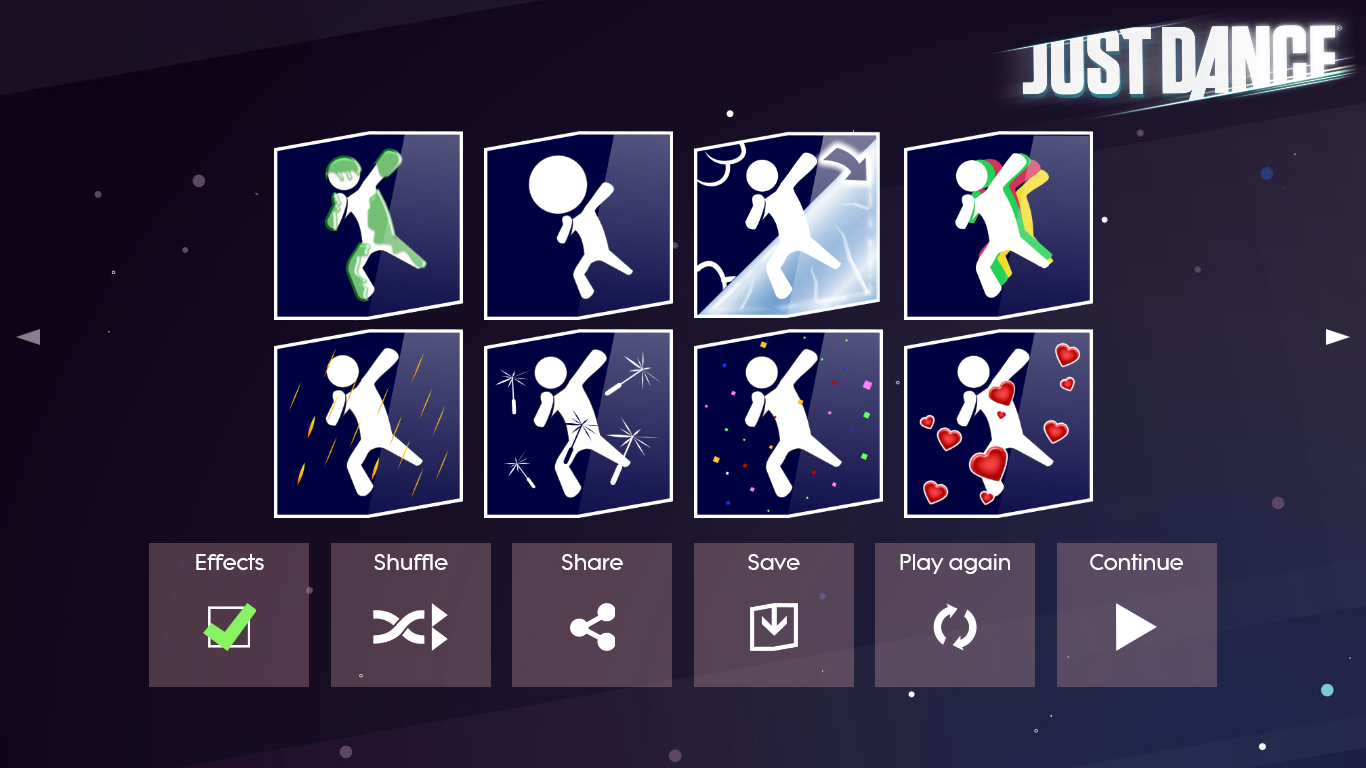Image resolution: width=1366 pixels, height=768 pixels.
Task: Pick the confetti dancer effect
Action: (788, 423)
